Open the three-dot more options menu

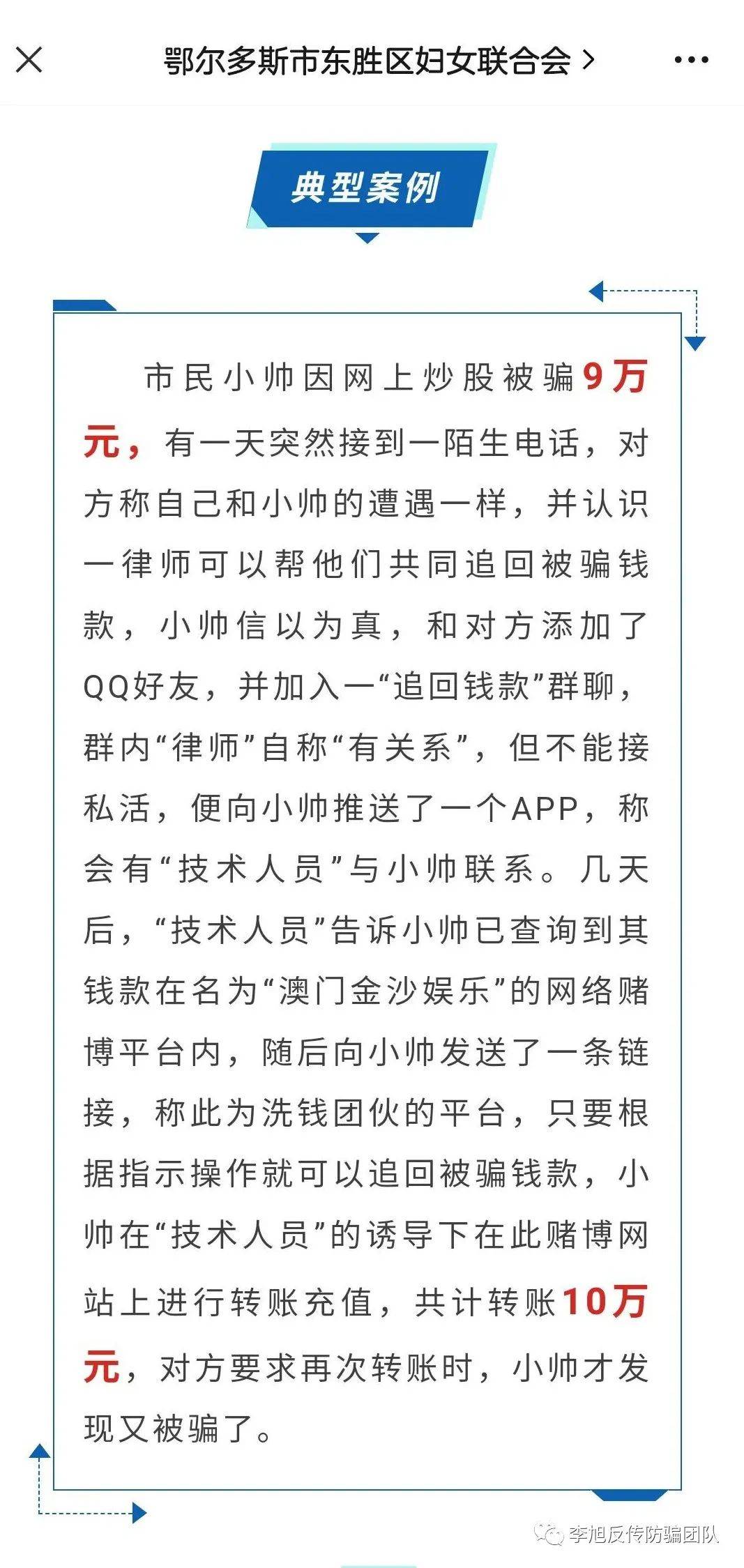click(x=691, y=61)
